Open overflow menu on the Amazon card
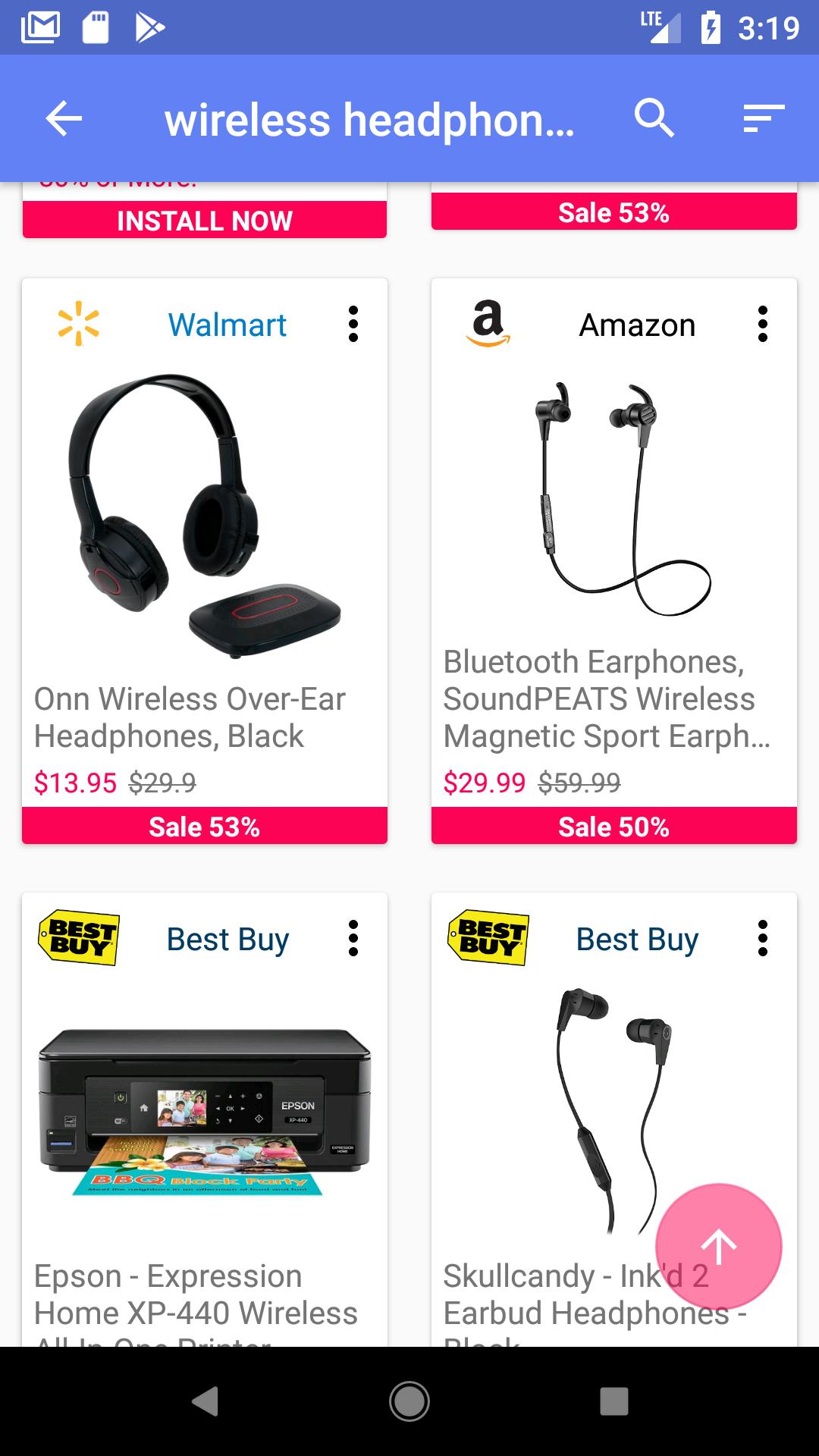This screenshot has width=819, height=1456. click(x=763, y=325)
